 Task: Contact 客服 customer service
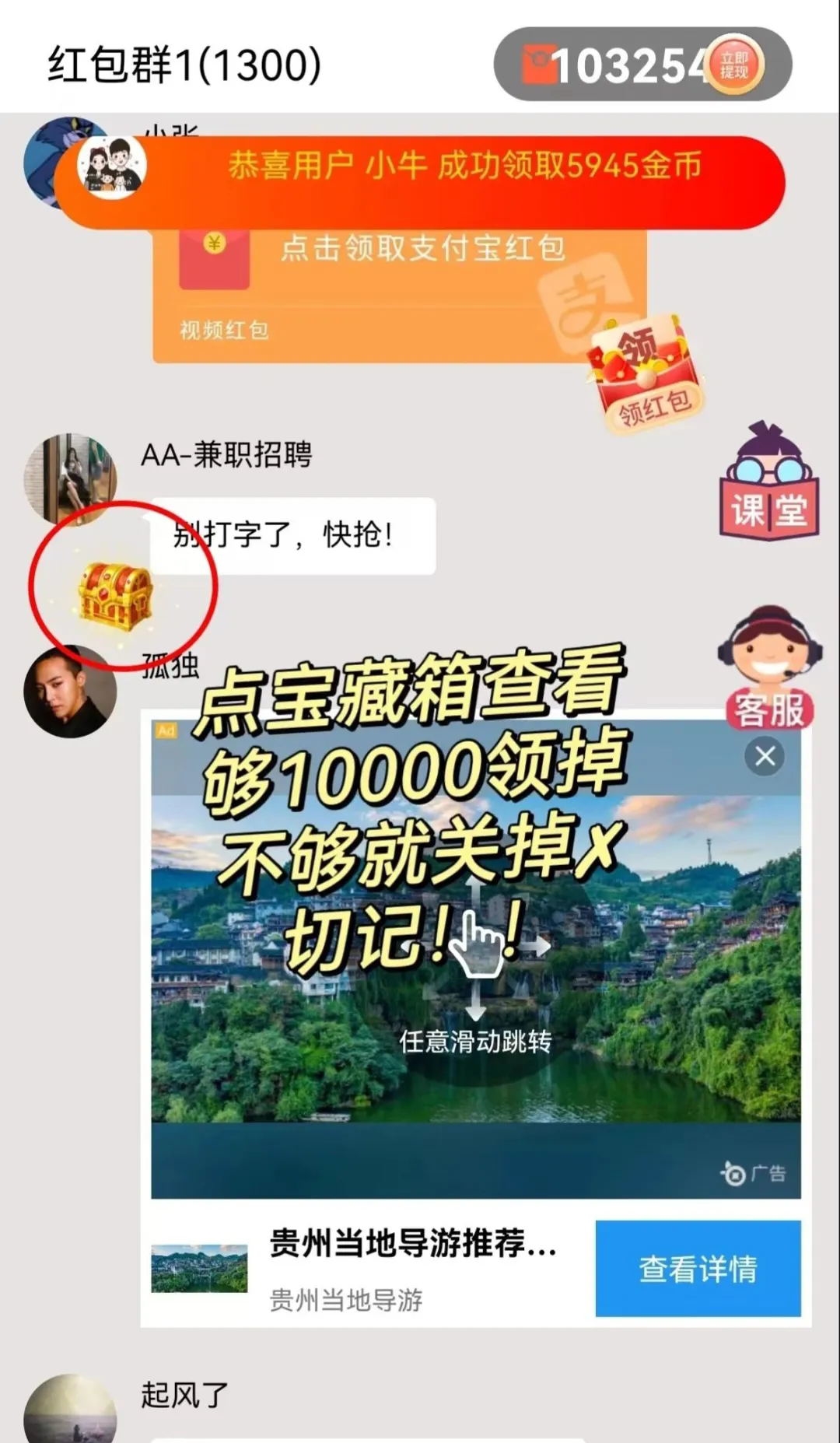[769, 668]
